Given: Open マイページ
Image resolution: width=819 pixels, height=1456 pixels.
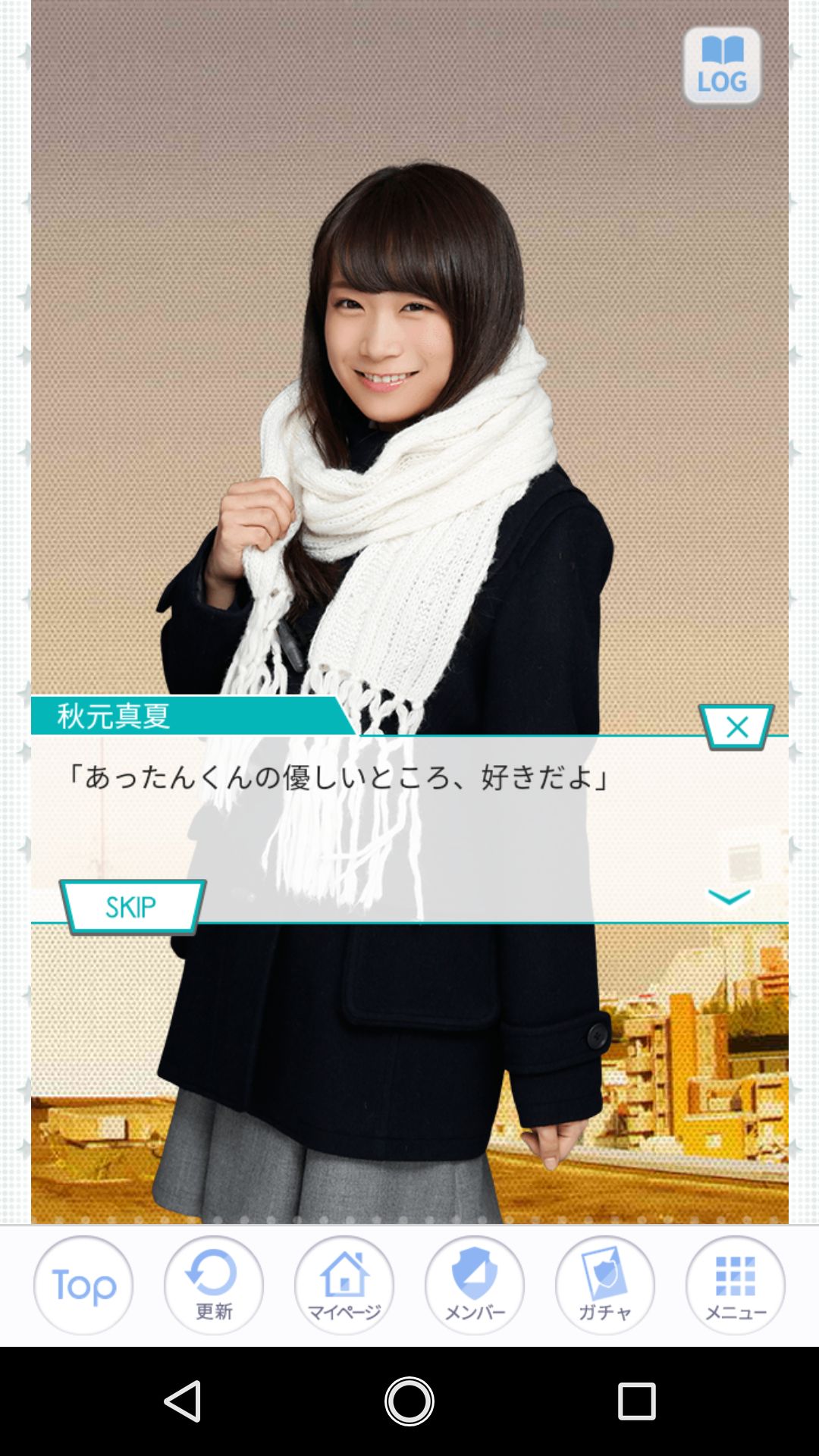Looking at the screenshot, I should (344, 1285).
